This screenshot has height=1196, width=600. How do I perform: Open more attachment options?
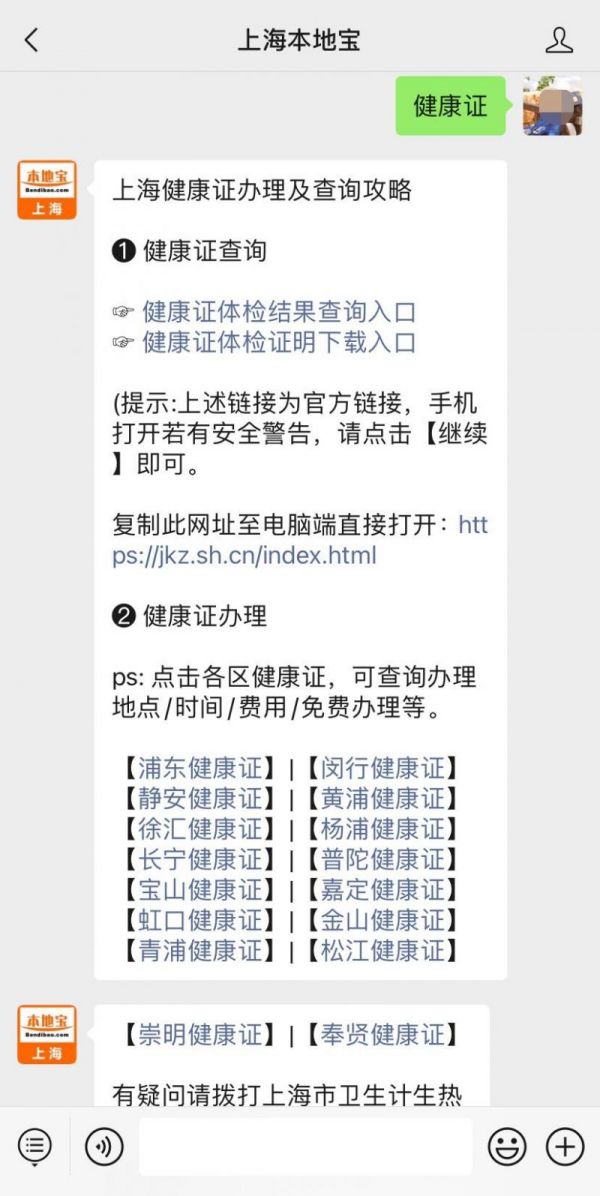[x=565, y=1146]
